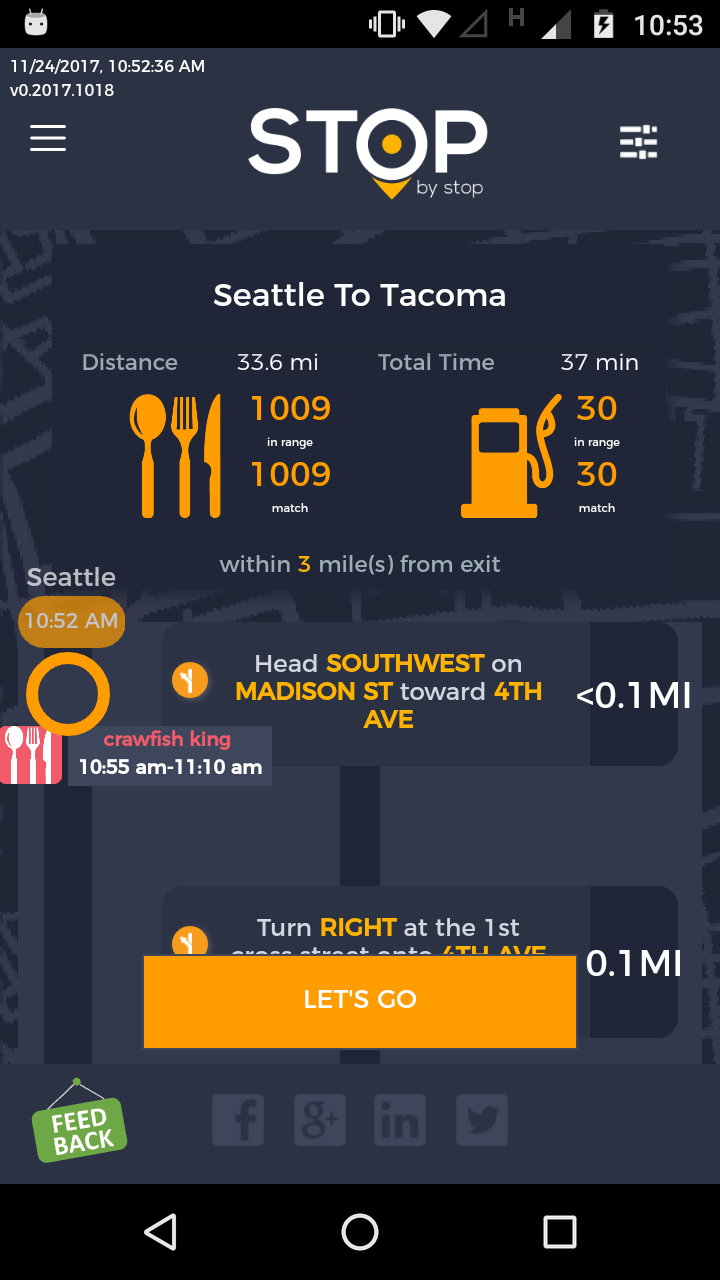The image size is (720, 1280).
Task: Tap the LET'S GO button
Action: (x=360, y=1000)
